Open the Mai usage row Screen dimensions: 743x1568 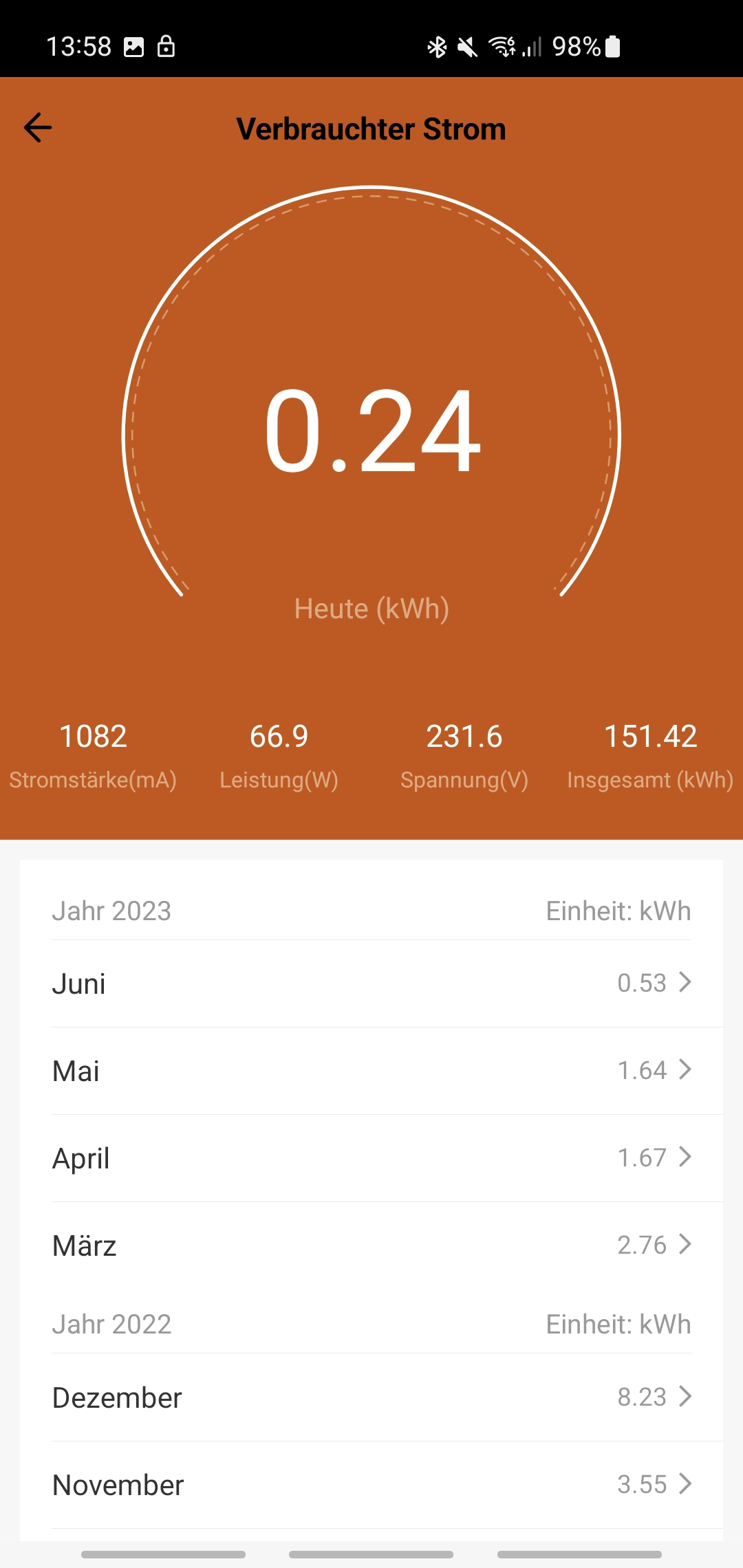pos(371,1071)
